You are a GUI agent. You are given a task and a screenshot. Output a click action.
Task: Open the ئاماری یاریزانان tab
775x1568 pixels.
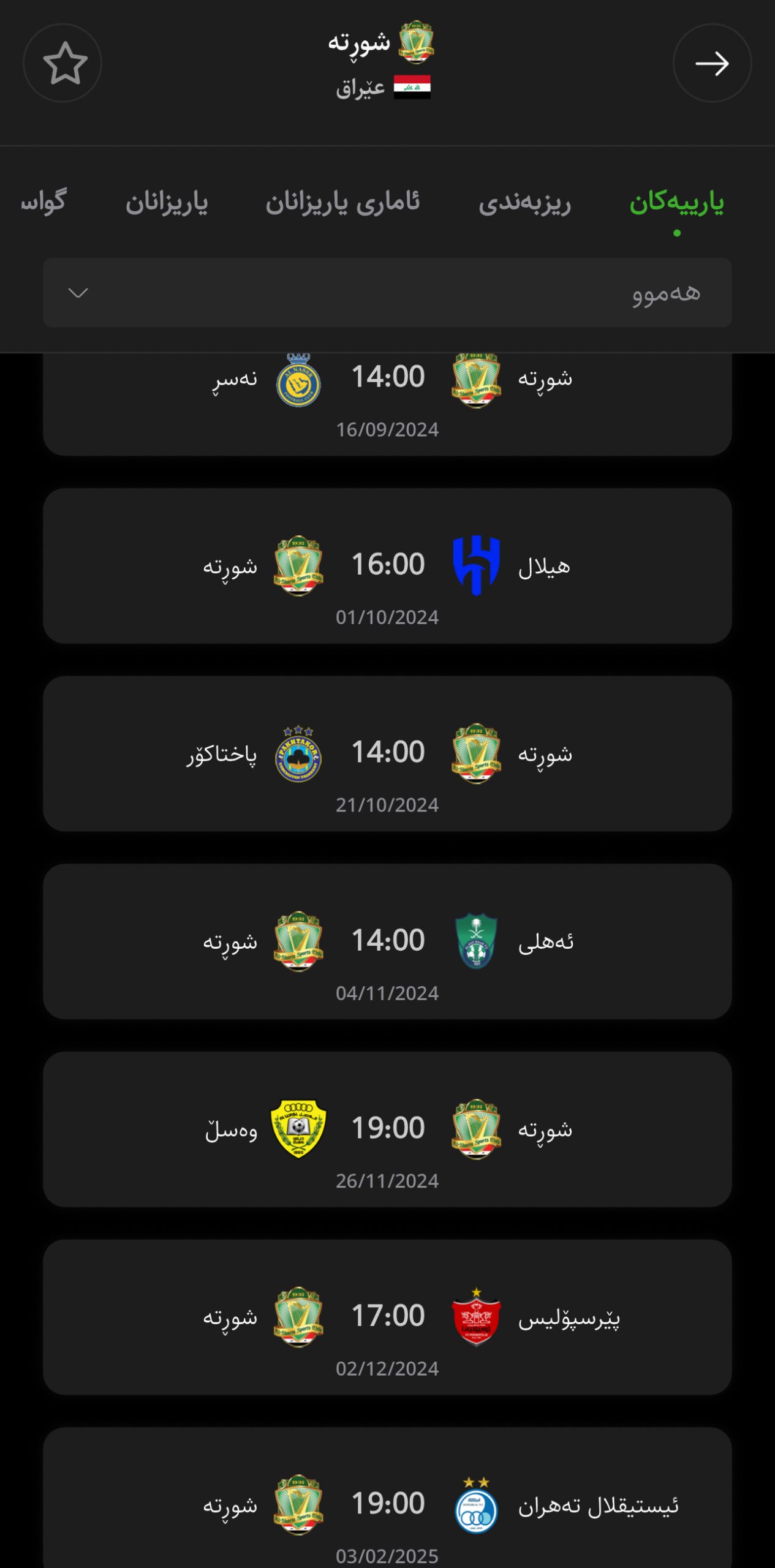[x=342, y=203]
